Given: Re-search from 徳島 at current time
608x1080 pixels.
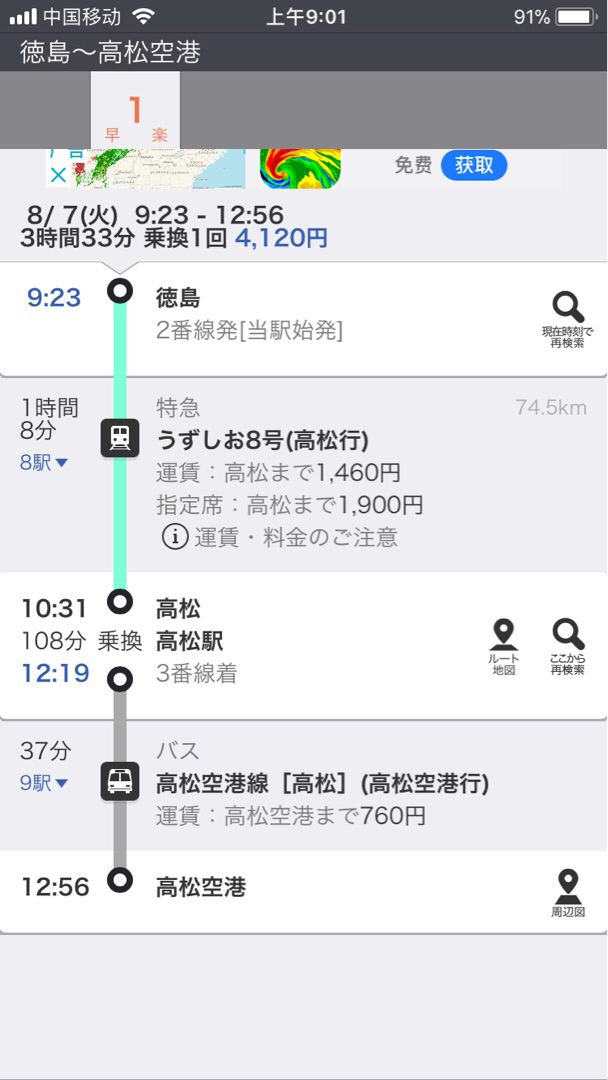Looking at the screenshot, I should point(567,319).
